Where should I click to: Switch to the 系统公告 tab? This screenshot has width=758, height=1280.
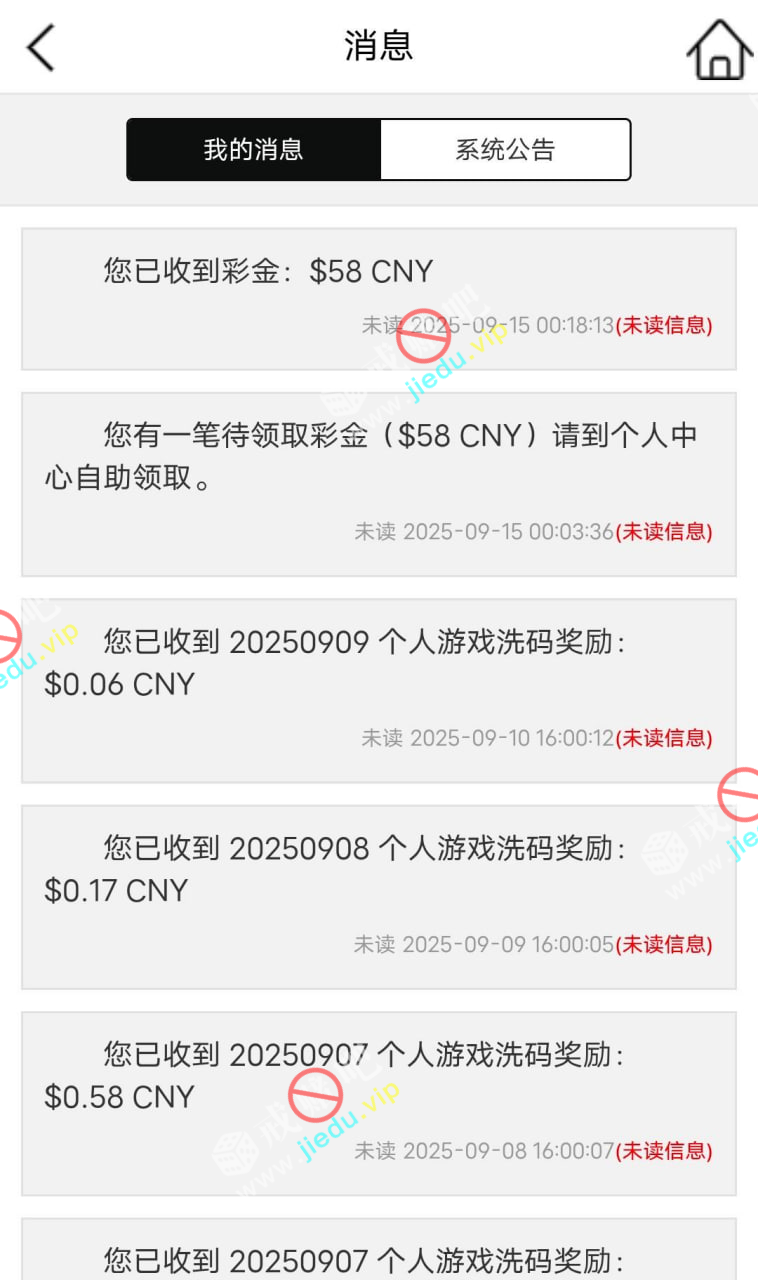tap(505, 150)
